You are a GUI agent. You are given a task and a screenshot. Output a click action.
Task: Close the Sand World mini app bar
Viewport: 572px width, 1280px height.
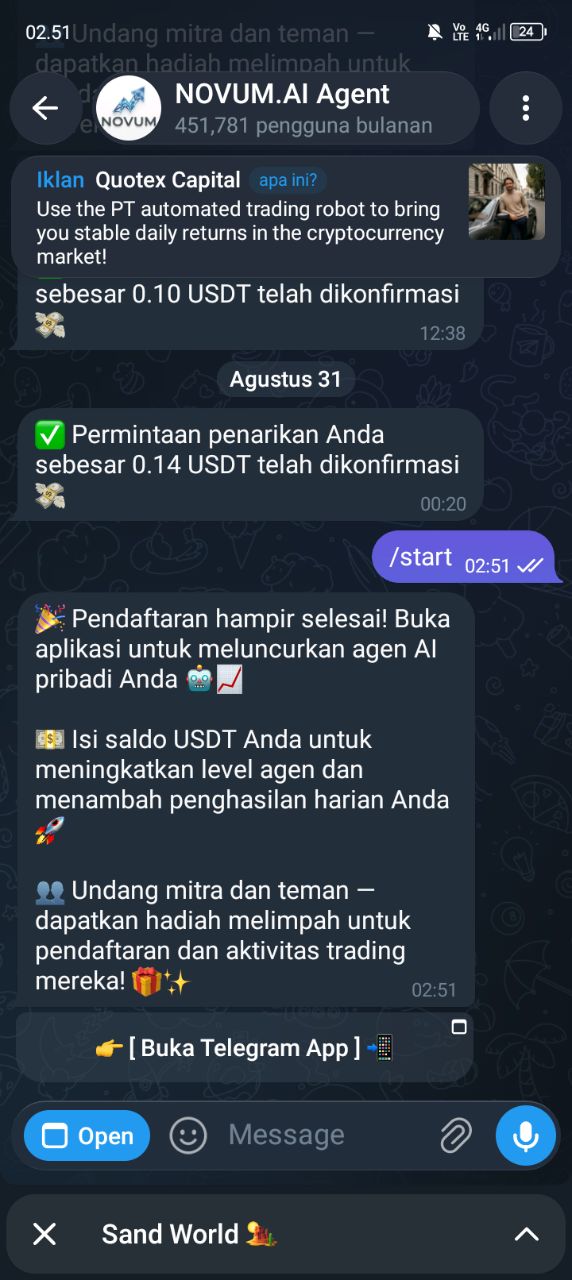(45, 1234)
